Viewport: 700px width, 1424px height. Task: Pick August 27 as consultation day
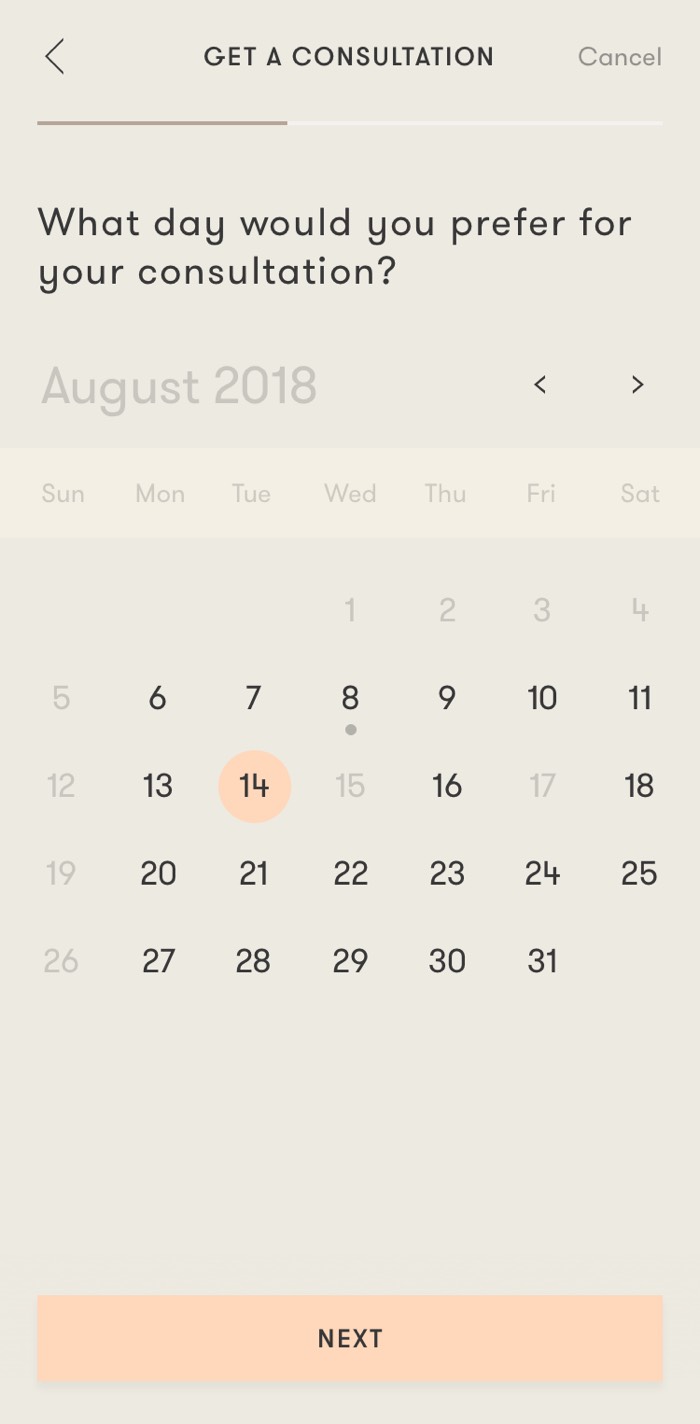[158, 962]
